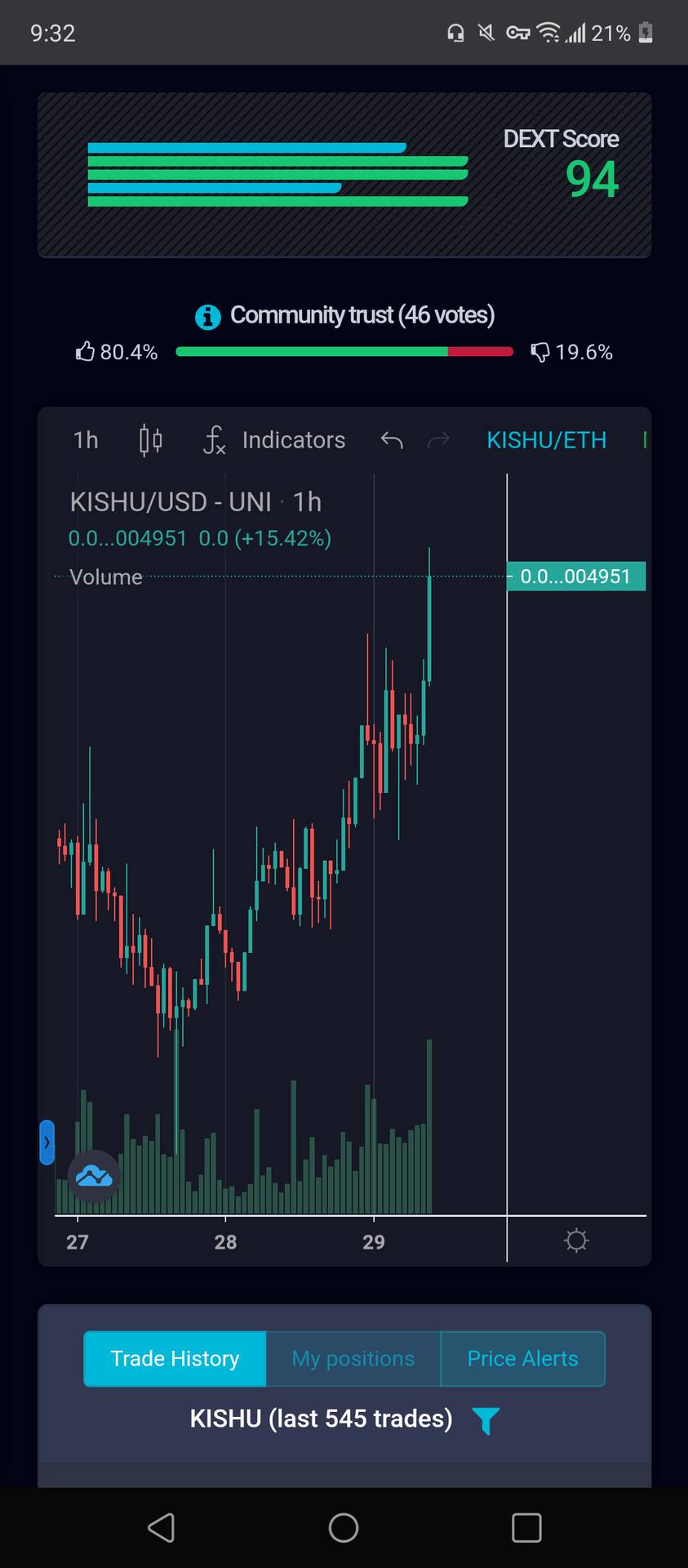
Task: Expand the chart sidebar with blue chevron
Action: (47, 1143)
